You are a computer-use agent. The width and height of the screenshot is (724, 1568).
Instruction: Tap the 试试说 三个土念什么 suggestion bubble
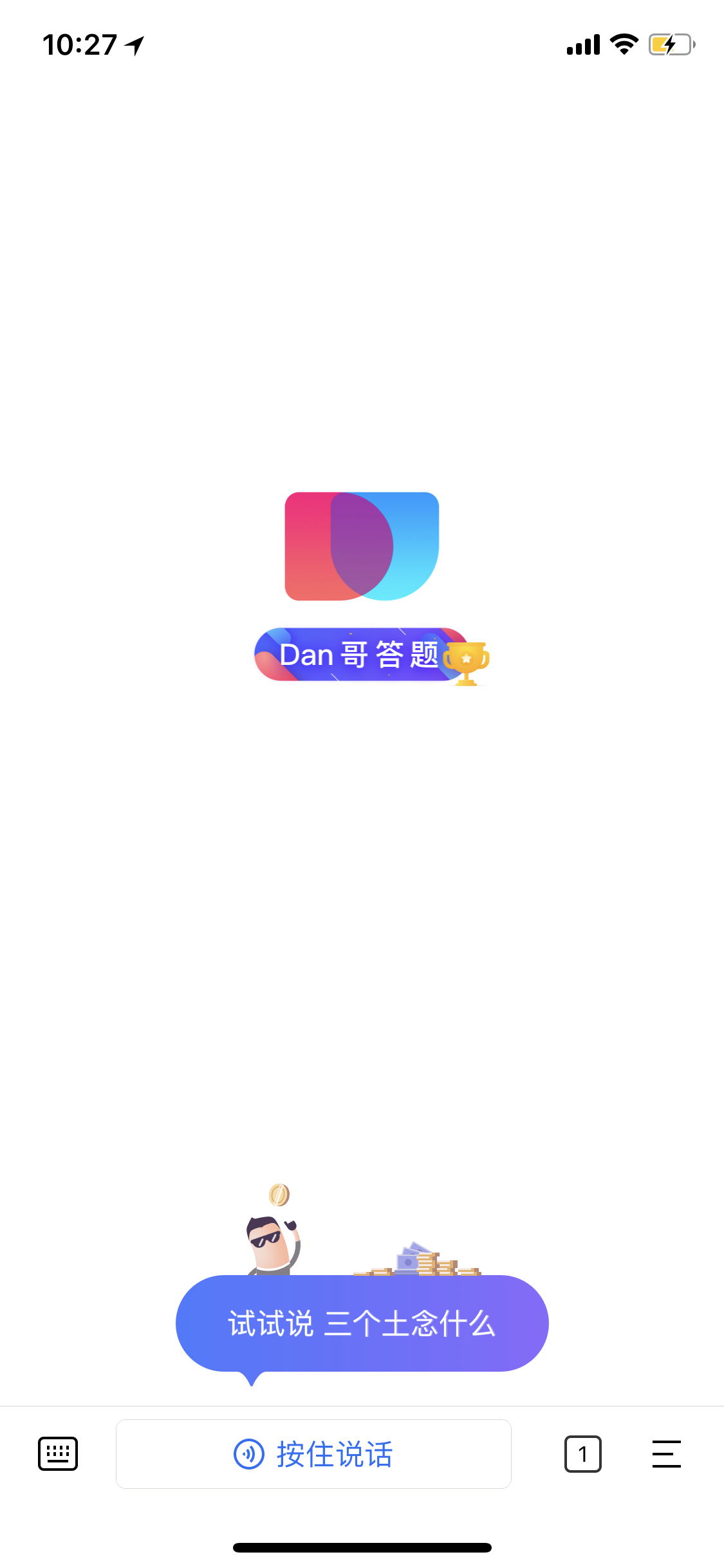tap(362, 1323)
